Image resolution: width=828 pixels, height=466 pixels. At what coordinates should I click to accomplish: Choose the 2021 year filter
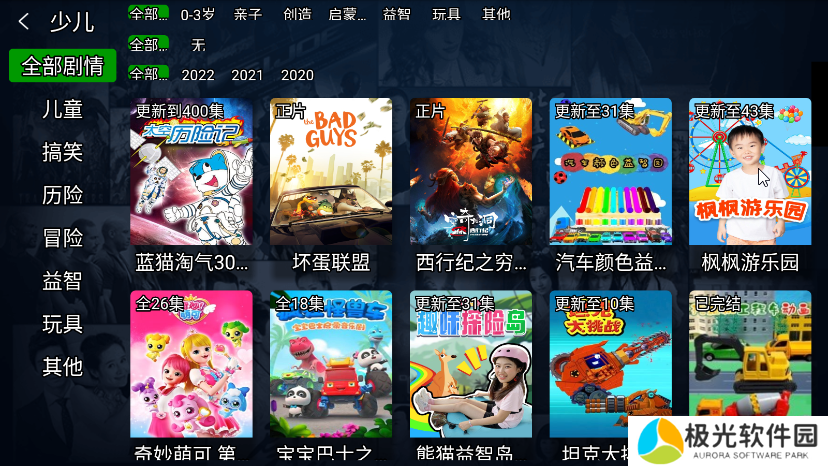coord(247,75)
